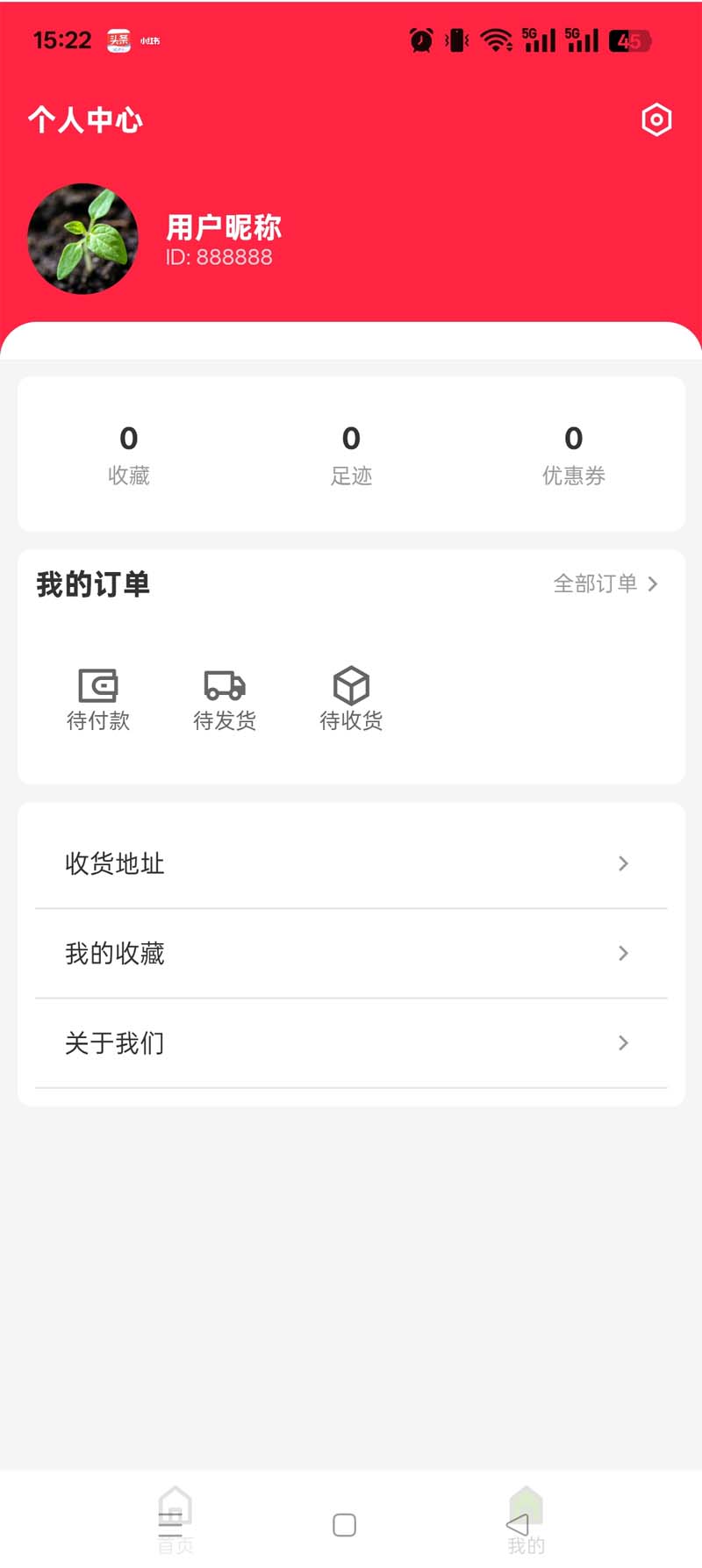The image size is (702, 1568).
Task: Expand the 我的收藏 row arrow
Action: (623, 954)
